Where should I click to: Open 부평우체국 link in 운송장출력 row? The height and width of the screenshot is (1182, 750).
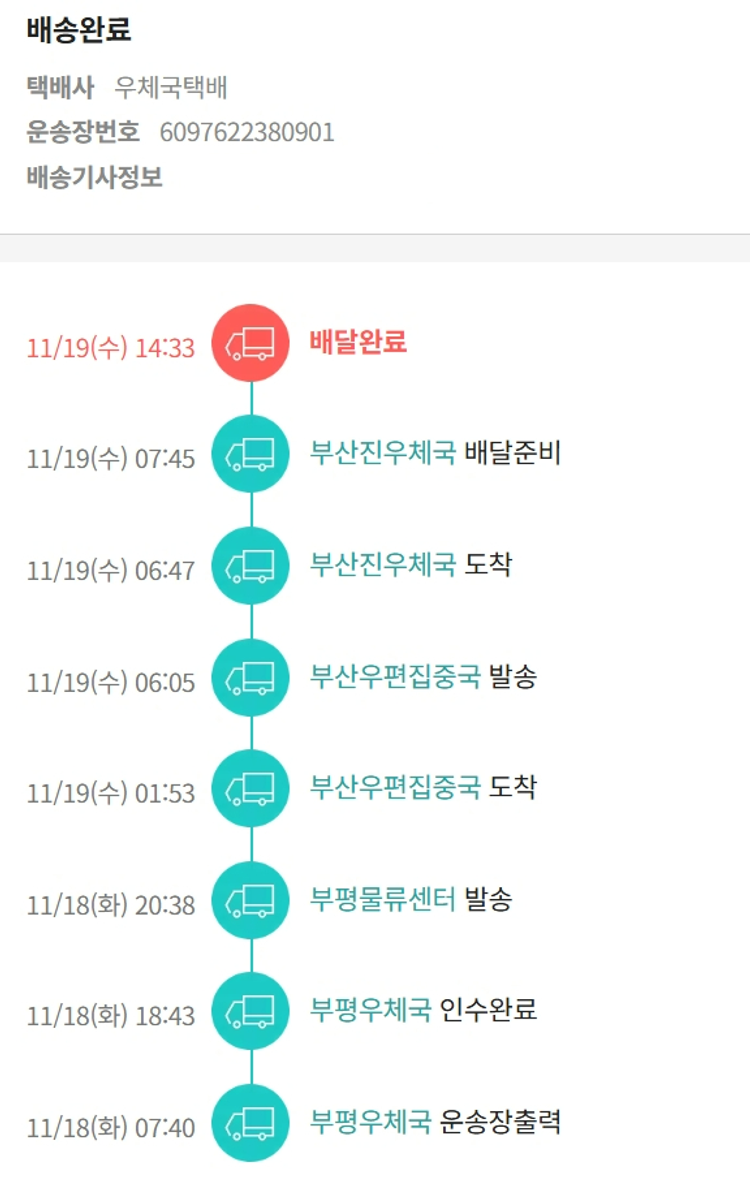(370, 1121)
